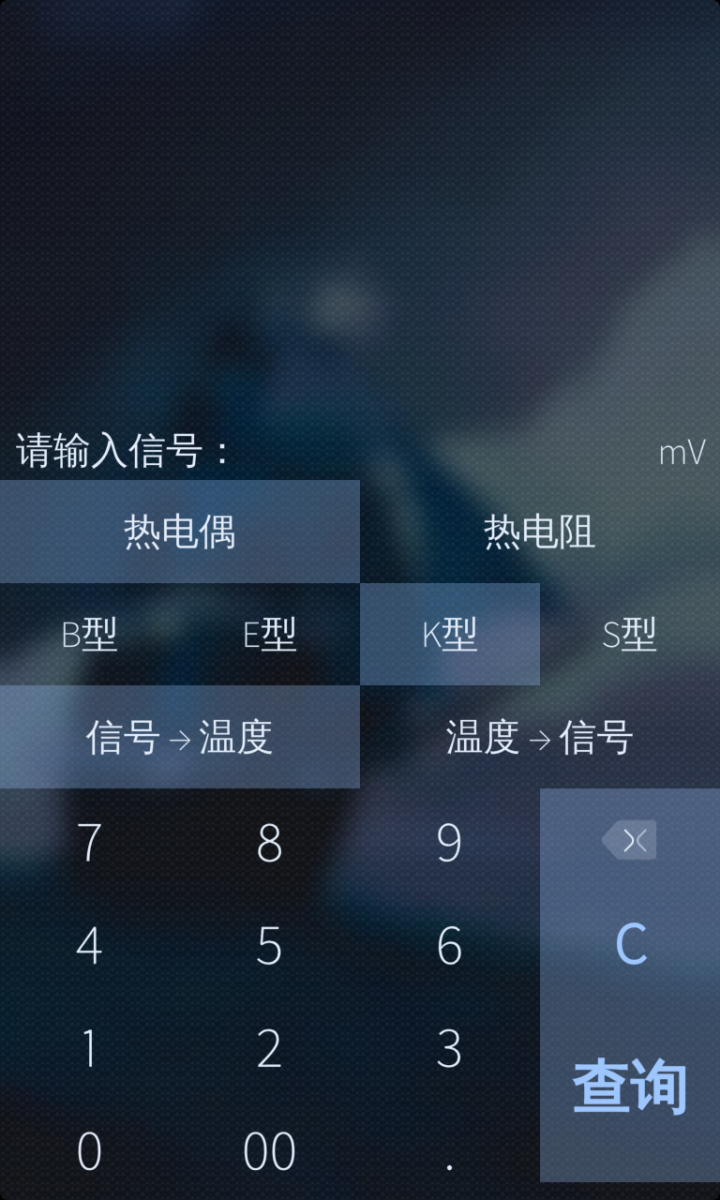Enter digit 1 on the keypad

90,1048
